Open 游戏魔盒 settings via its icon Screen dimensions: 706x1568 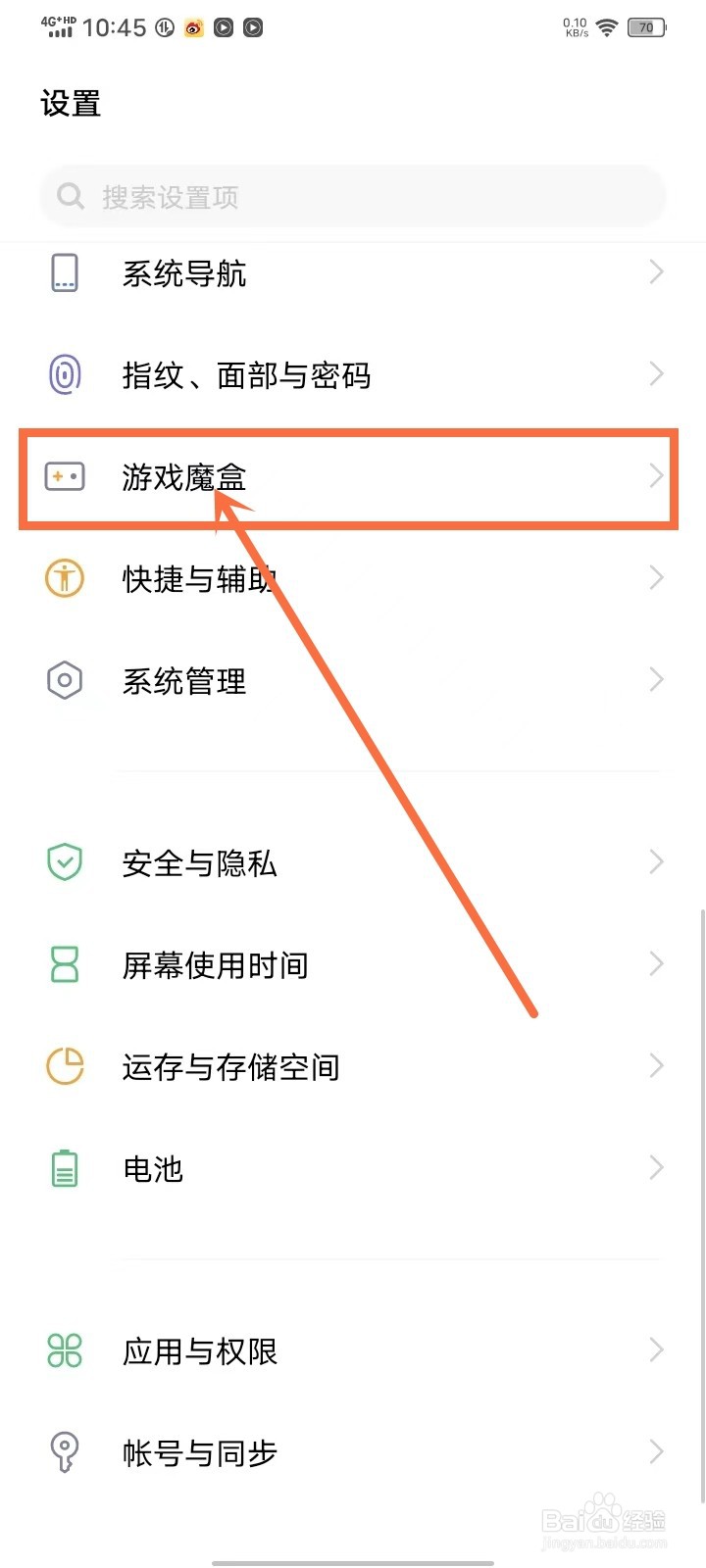pyautogui.click(x=64, y=477)
